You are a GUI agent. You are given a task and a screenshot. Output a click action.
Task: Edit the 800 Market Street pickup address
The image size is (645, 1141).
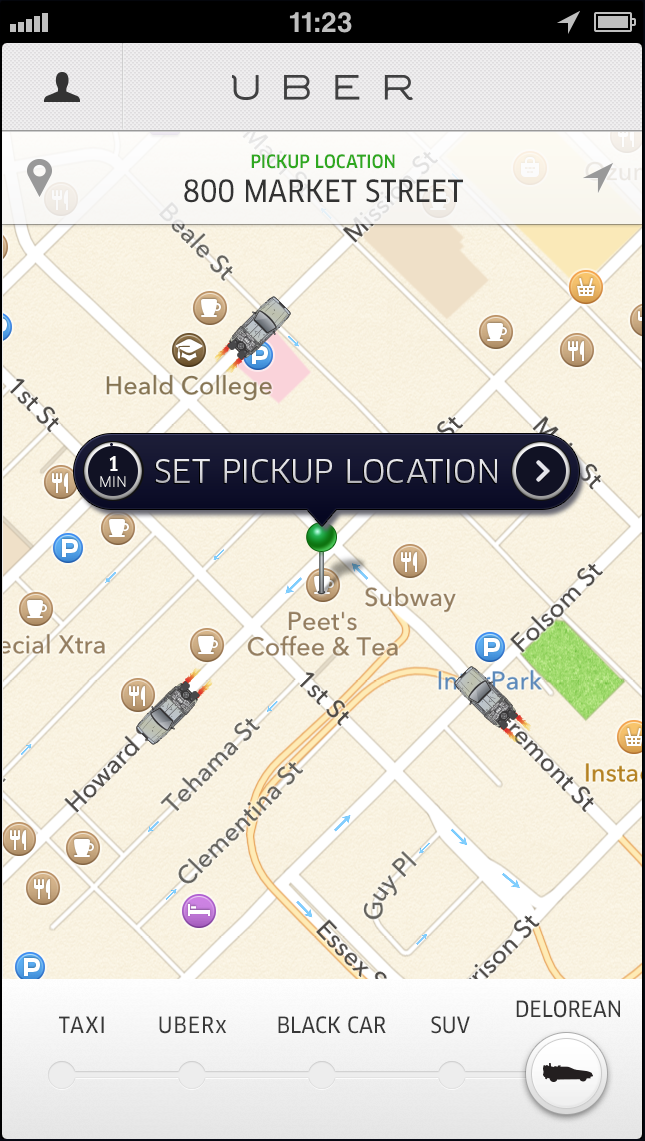coord(323,190)
